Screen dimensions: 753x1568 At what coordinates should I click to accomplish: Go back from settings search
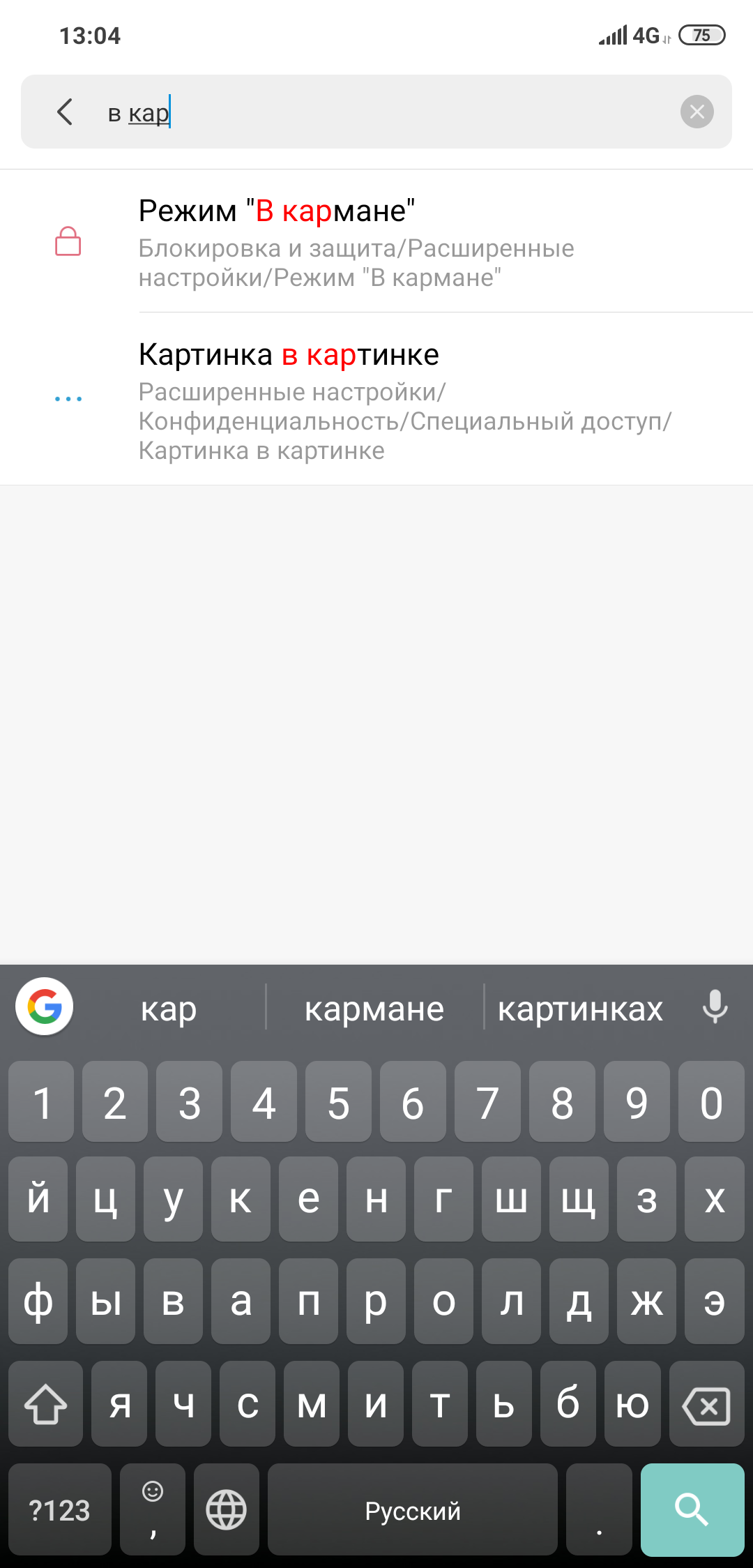coord(65,112)
